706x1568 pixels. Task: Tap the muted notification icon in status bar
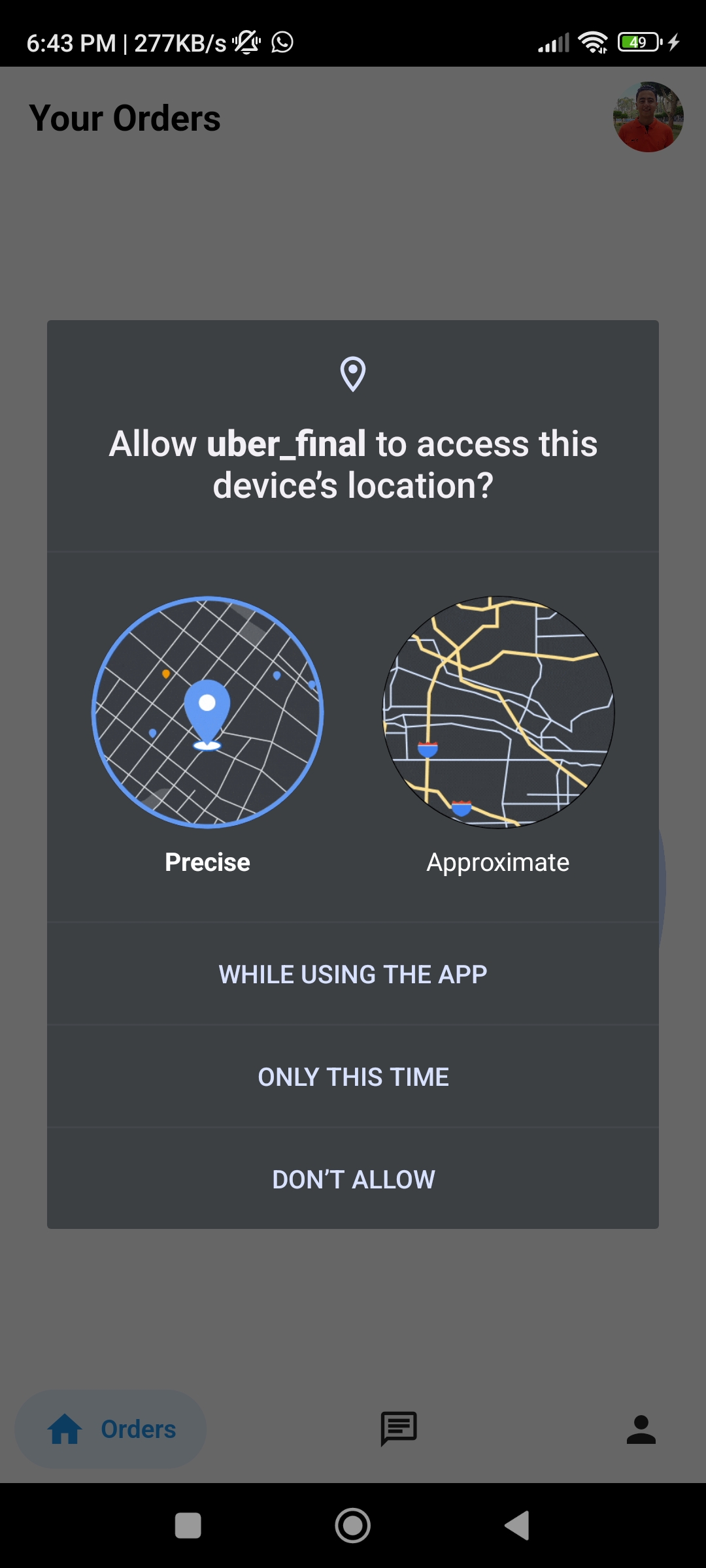244,41
